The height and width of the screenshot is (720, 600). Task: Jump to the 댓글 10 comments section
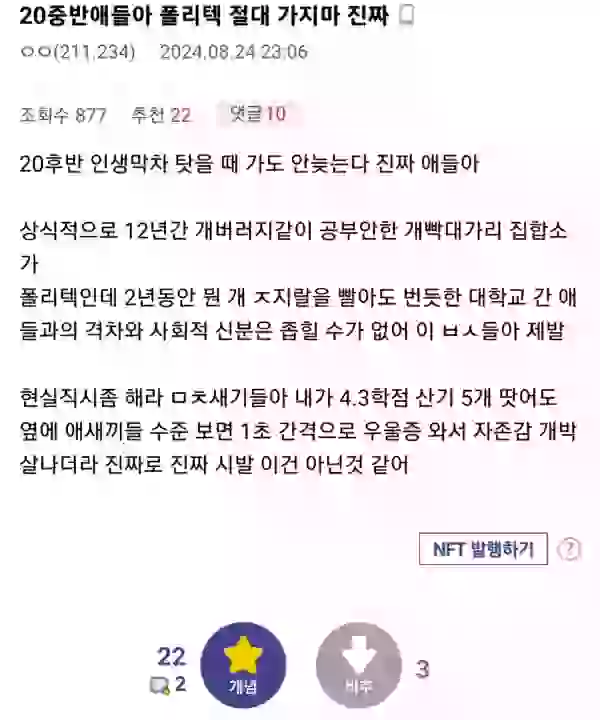[x=257, y=114]
